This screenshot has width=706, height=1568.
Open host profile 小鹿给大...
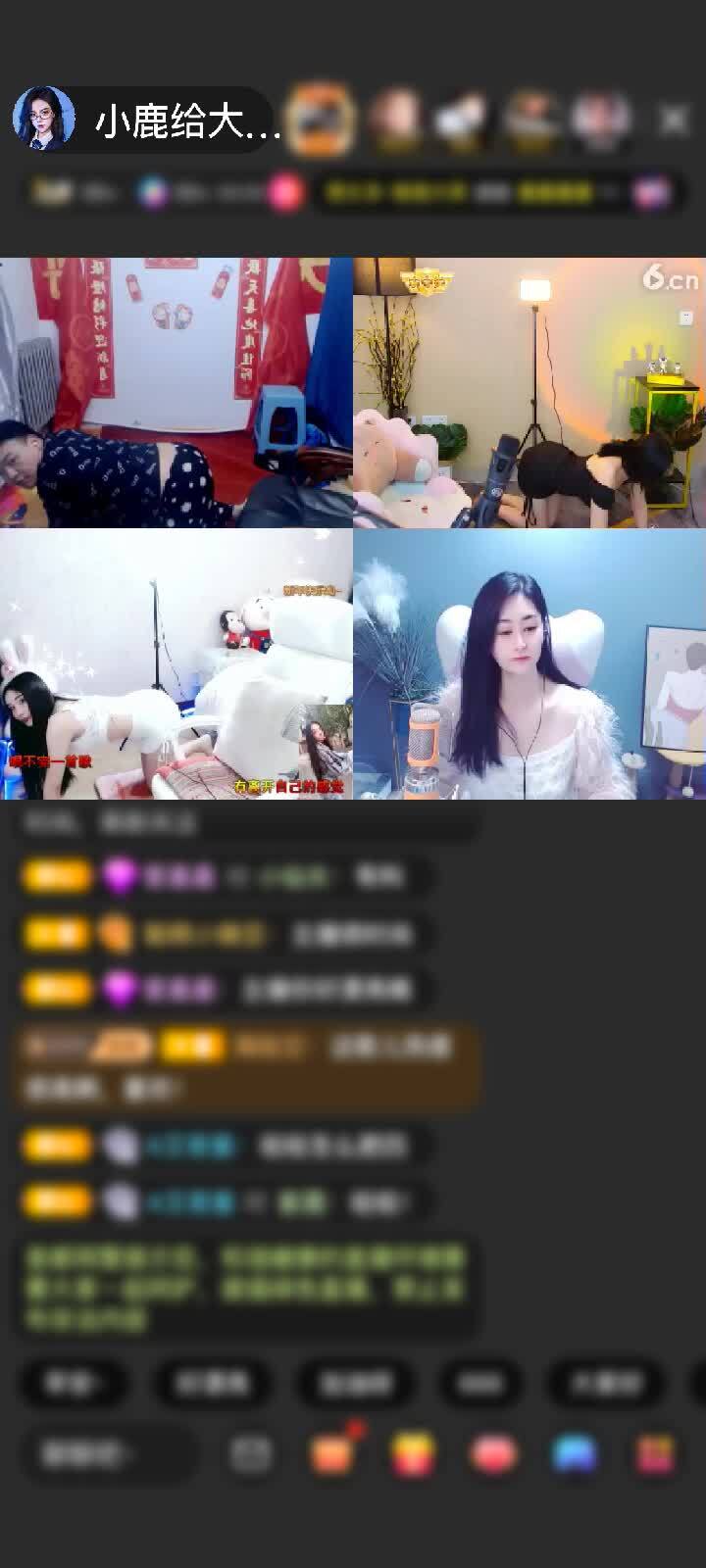click(x=147, y=120)
